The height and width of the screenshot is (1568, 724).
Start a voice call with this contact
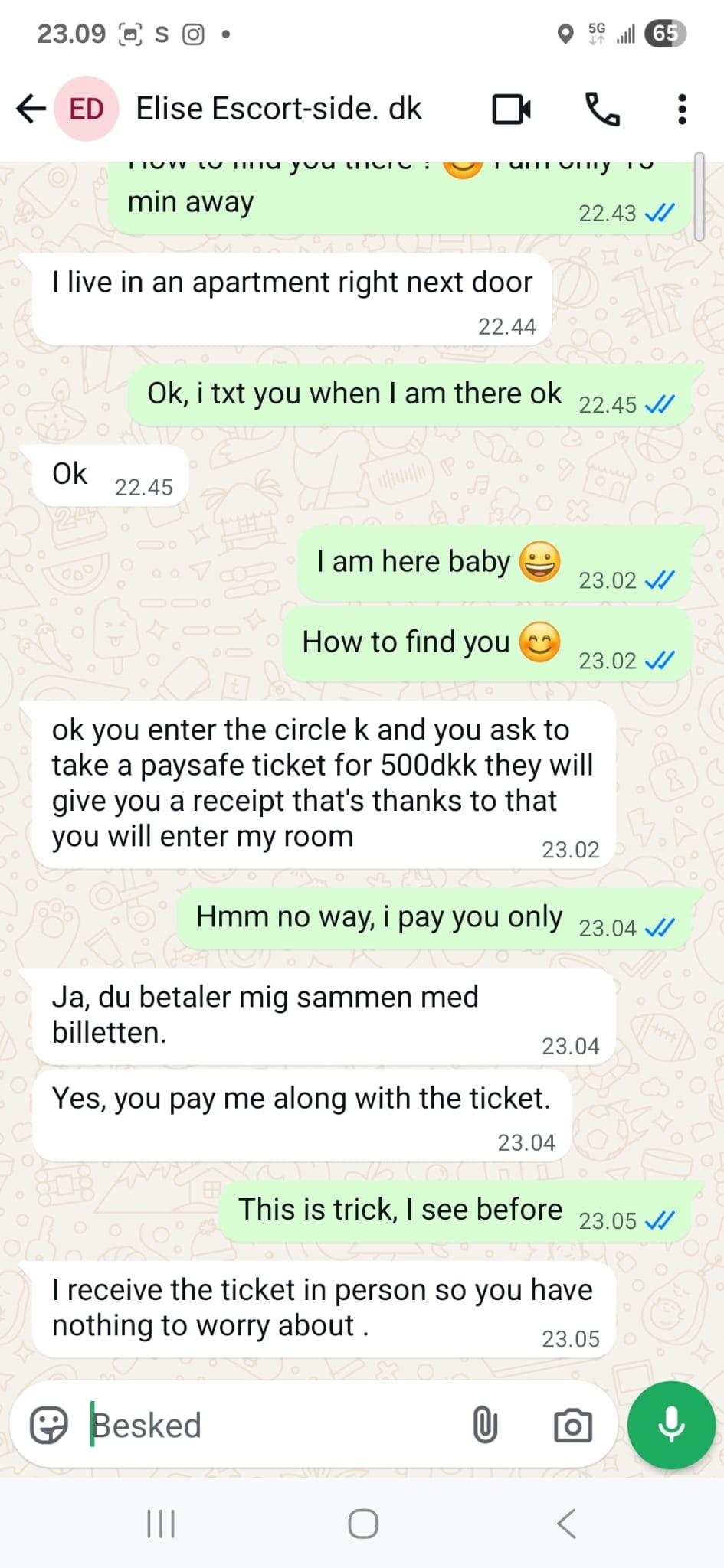click(x=603, y=109)
